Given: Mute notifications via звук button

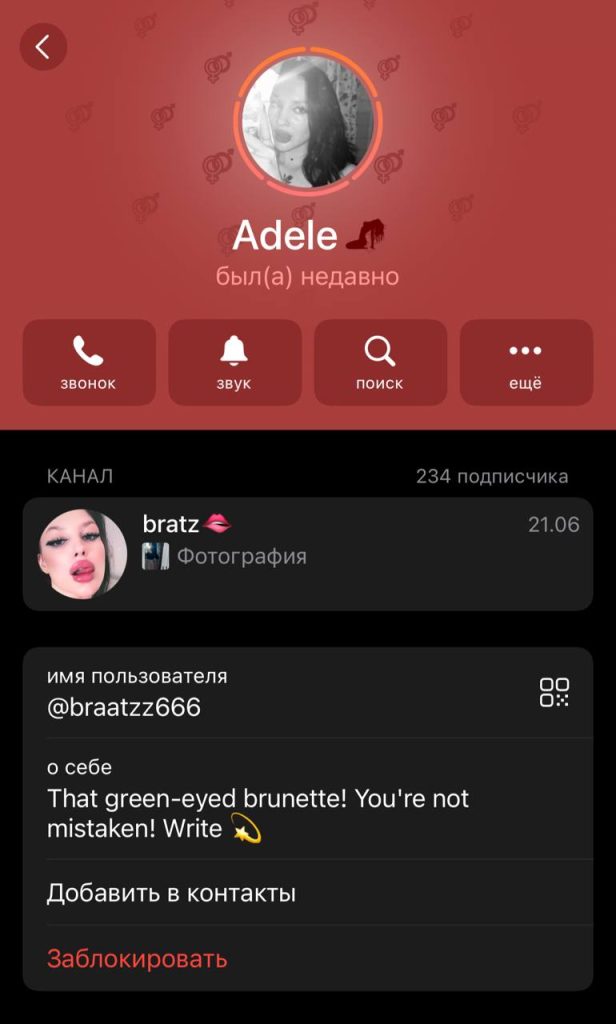Looking at the screenshot, I should [x=234, y=362].
